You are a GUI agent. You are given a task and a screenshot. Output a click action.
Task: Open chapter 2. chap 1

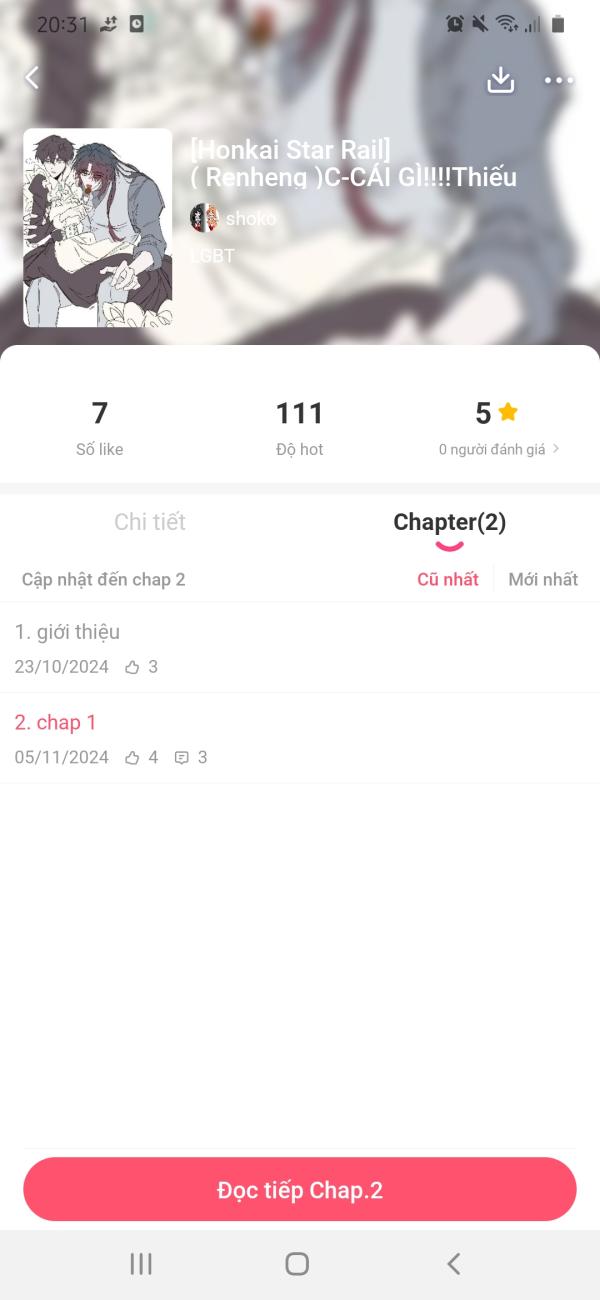[300, 737]
